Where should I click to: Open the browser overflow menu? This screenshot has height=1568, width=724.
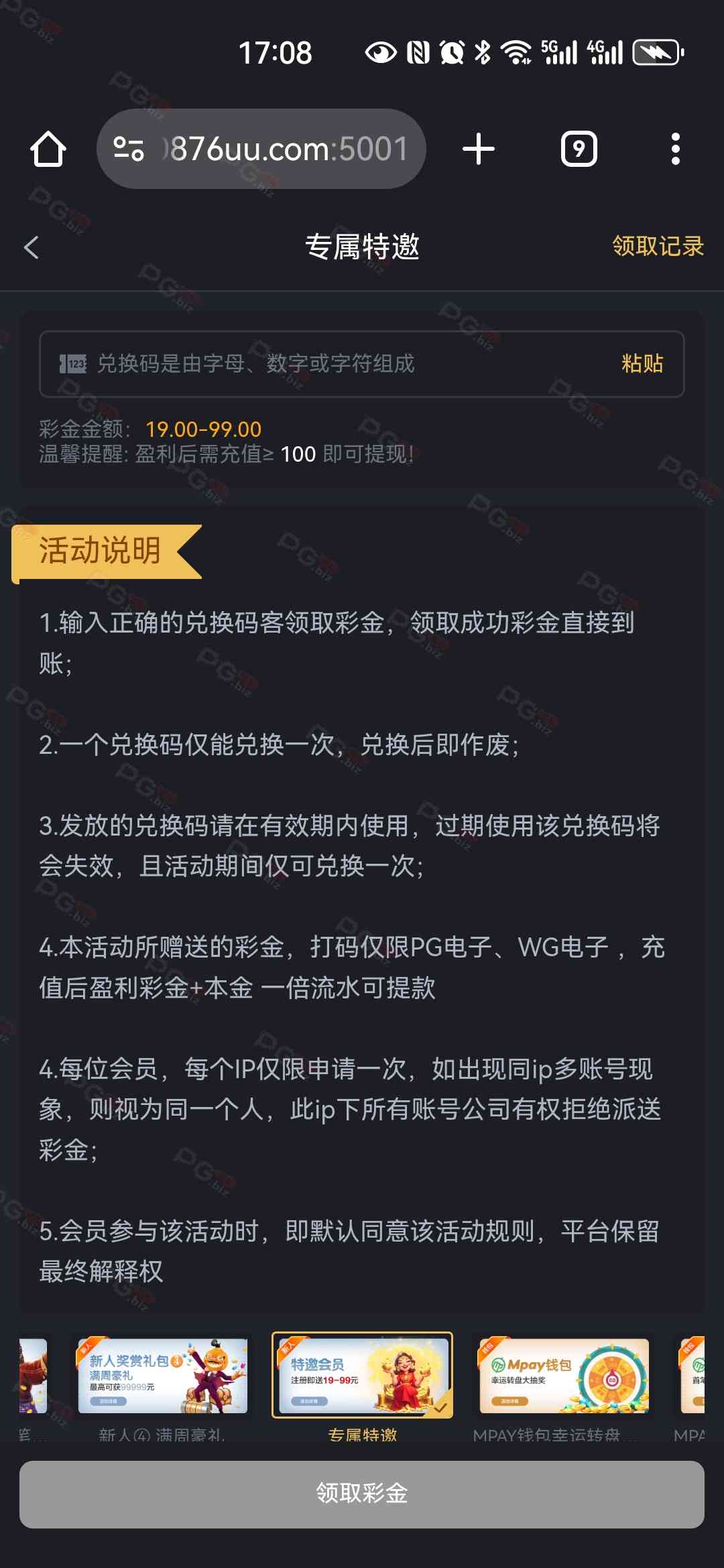pos(675,149)
